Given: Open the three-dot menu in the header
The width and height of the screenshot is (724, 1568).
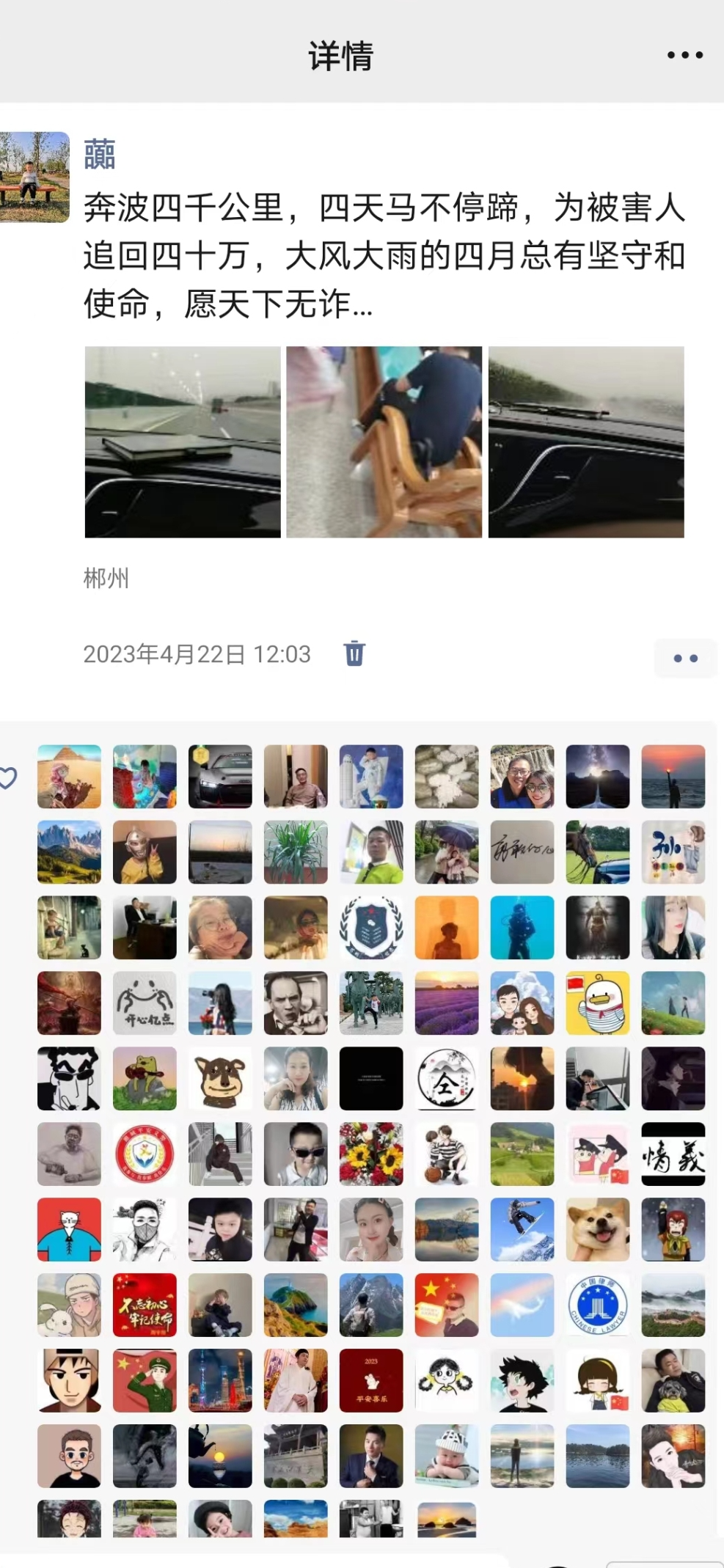Looking at the screenshot, I should tap(685, 55).
